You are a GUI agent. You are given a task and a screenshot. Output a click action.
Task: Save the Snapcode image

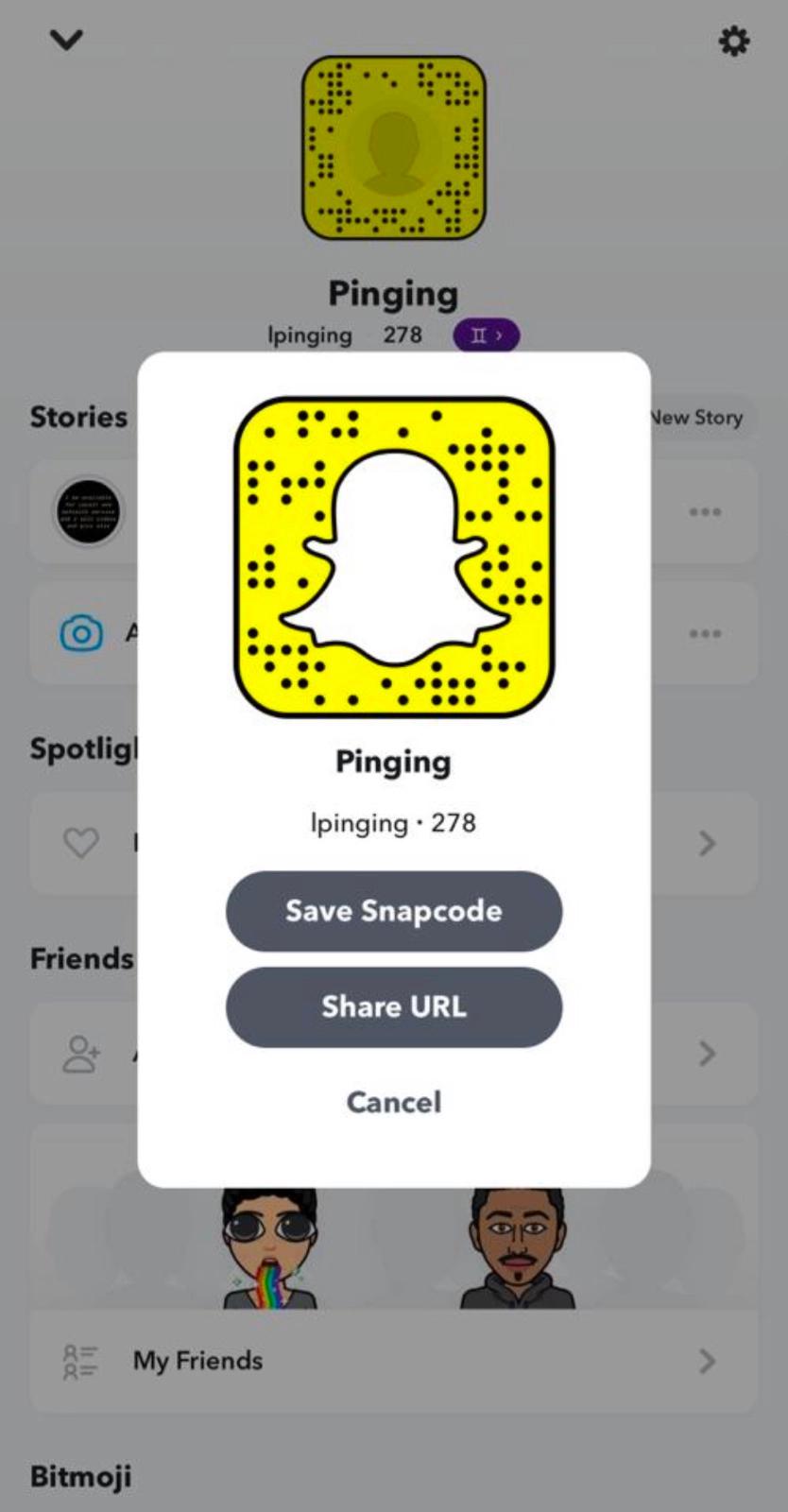[393, 911]
